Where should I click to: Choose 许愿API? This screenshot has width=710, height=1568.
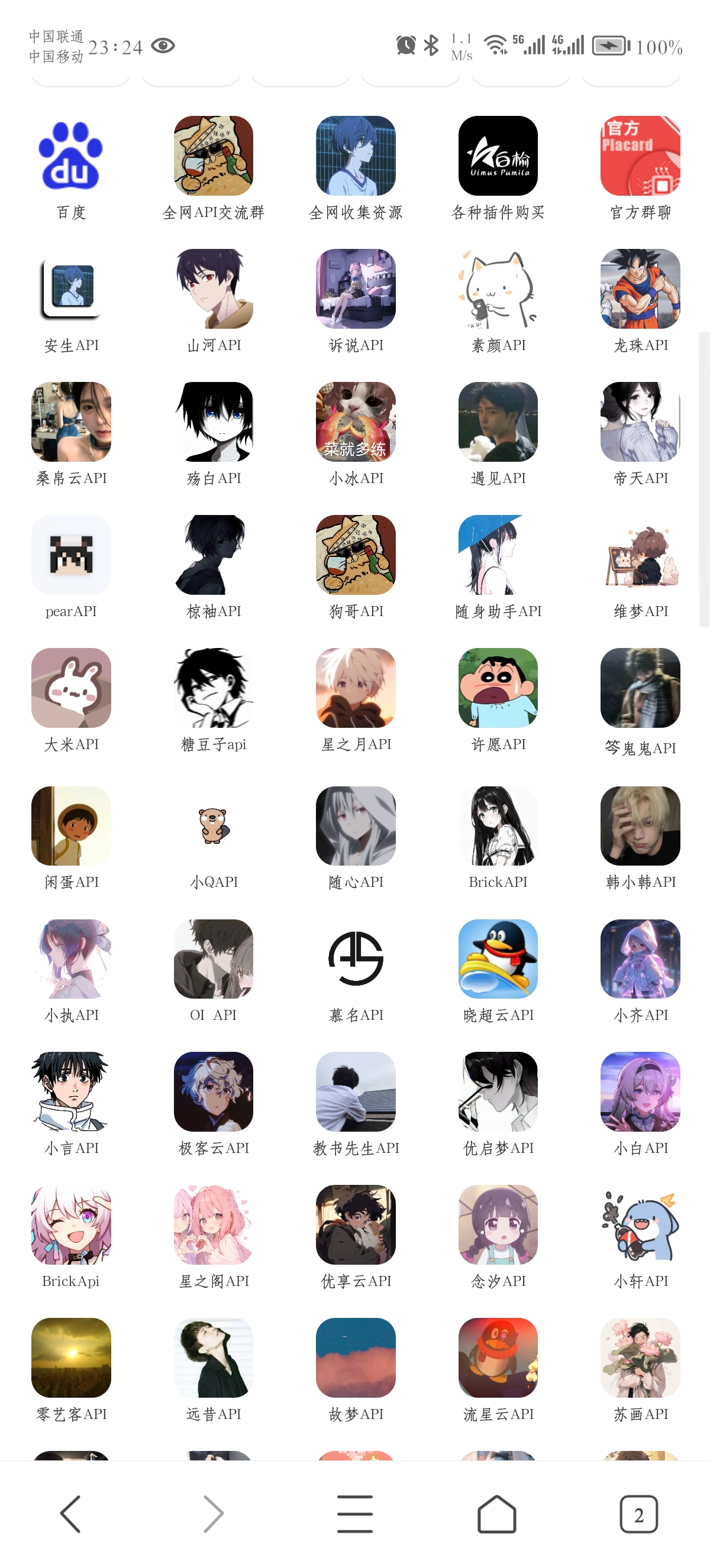click(498, 687)
